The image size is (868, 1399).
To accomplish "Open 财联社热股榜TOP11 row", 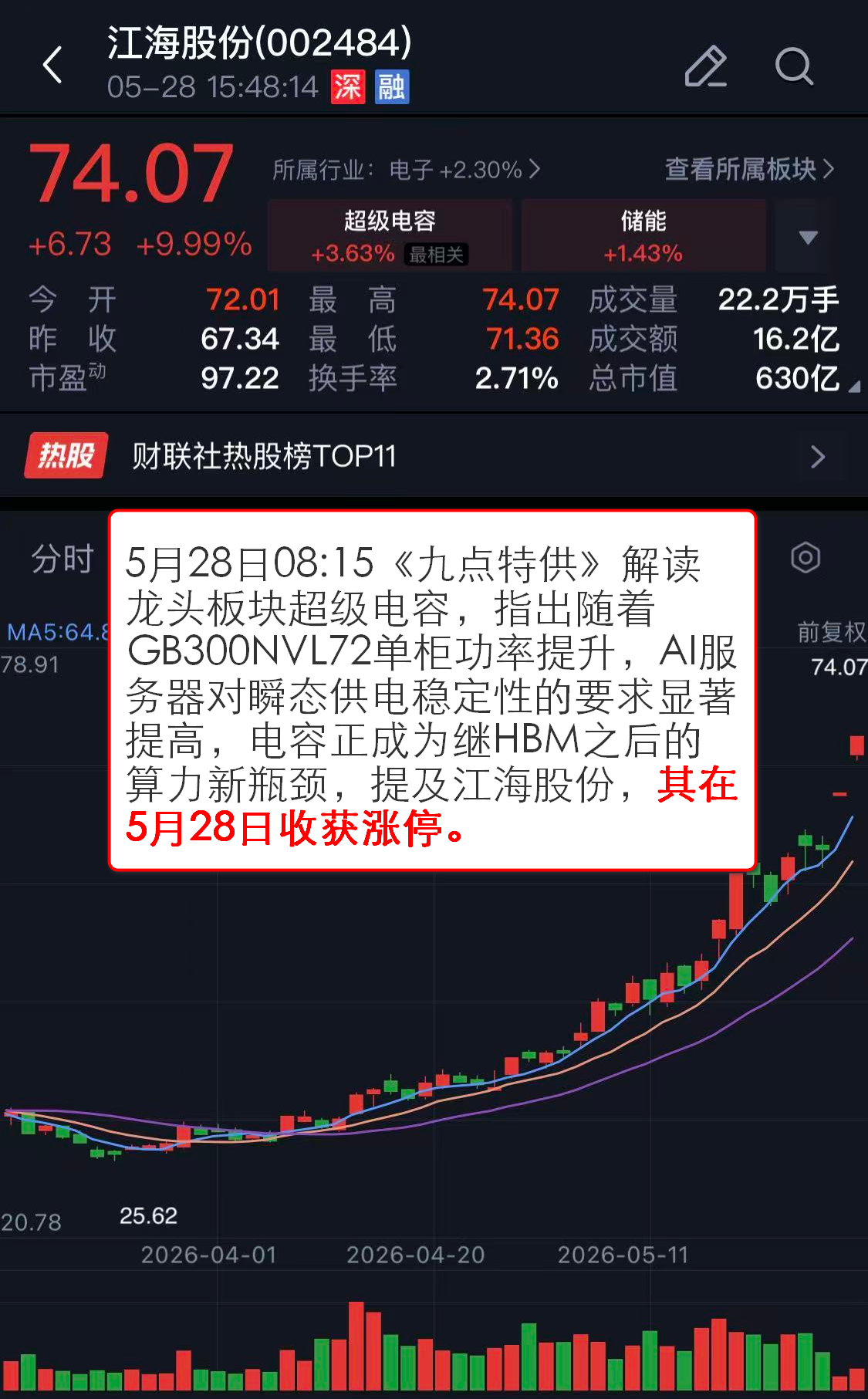I will coord(434,456).
